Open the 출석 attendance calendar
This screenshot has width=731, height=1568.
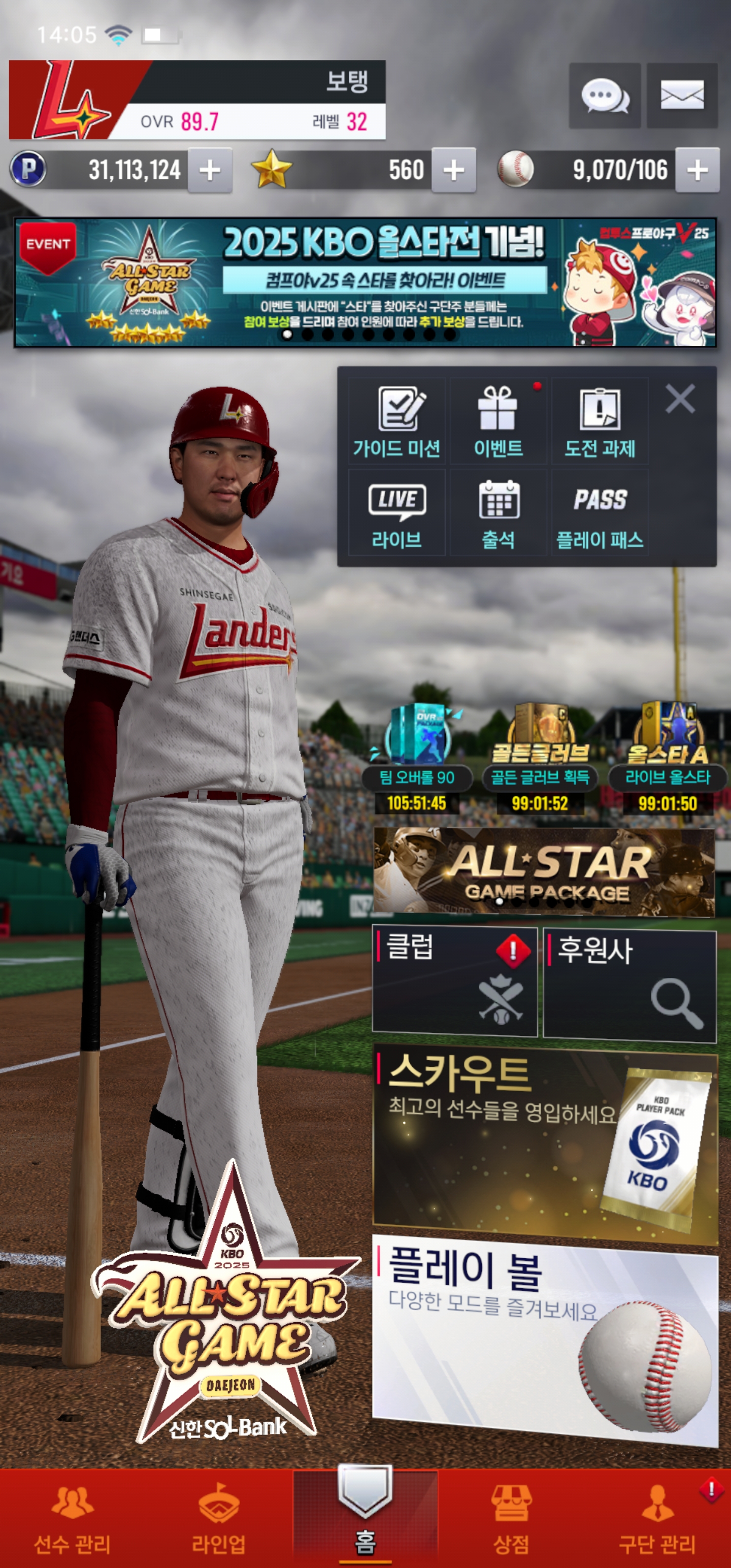[499, 512]
